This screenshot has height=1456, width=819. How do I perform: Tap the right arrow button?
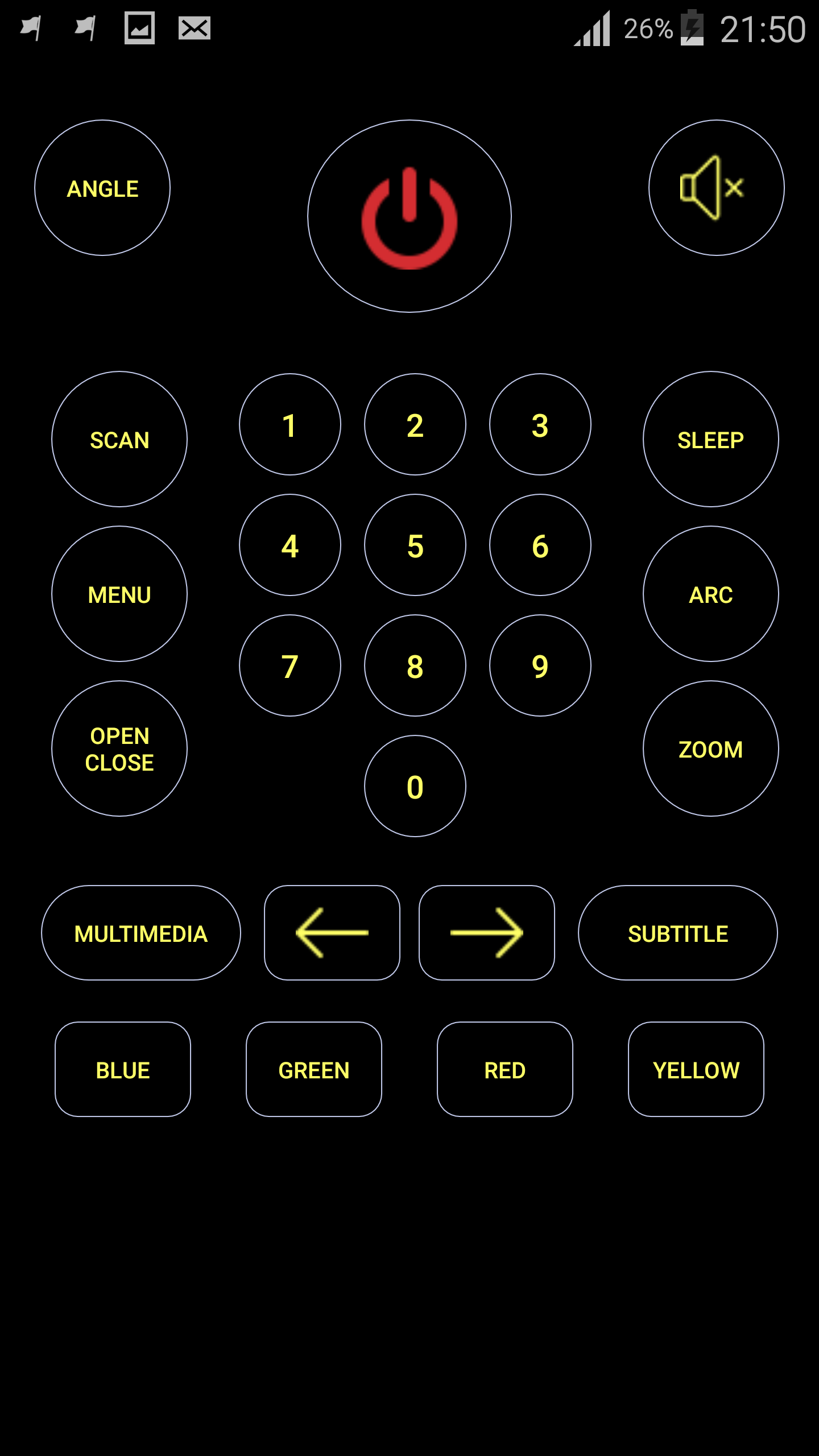pyautogui.click(x=487, y=933)
